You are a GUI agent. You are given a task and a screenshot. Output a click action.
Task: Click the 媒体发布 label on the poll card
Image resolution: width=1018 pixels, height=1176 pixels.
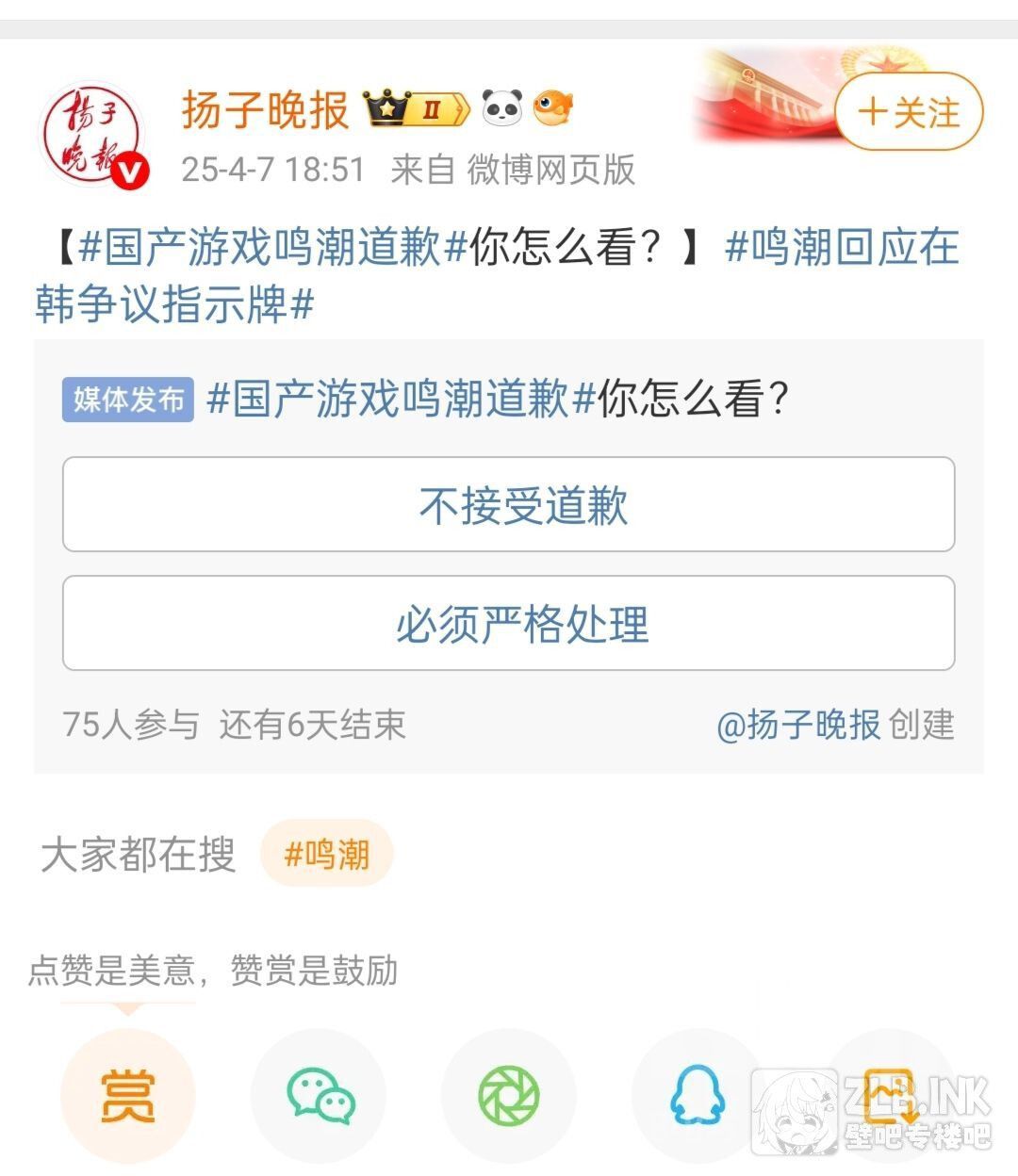tap(127, 400)
